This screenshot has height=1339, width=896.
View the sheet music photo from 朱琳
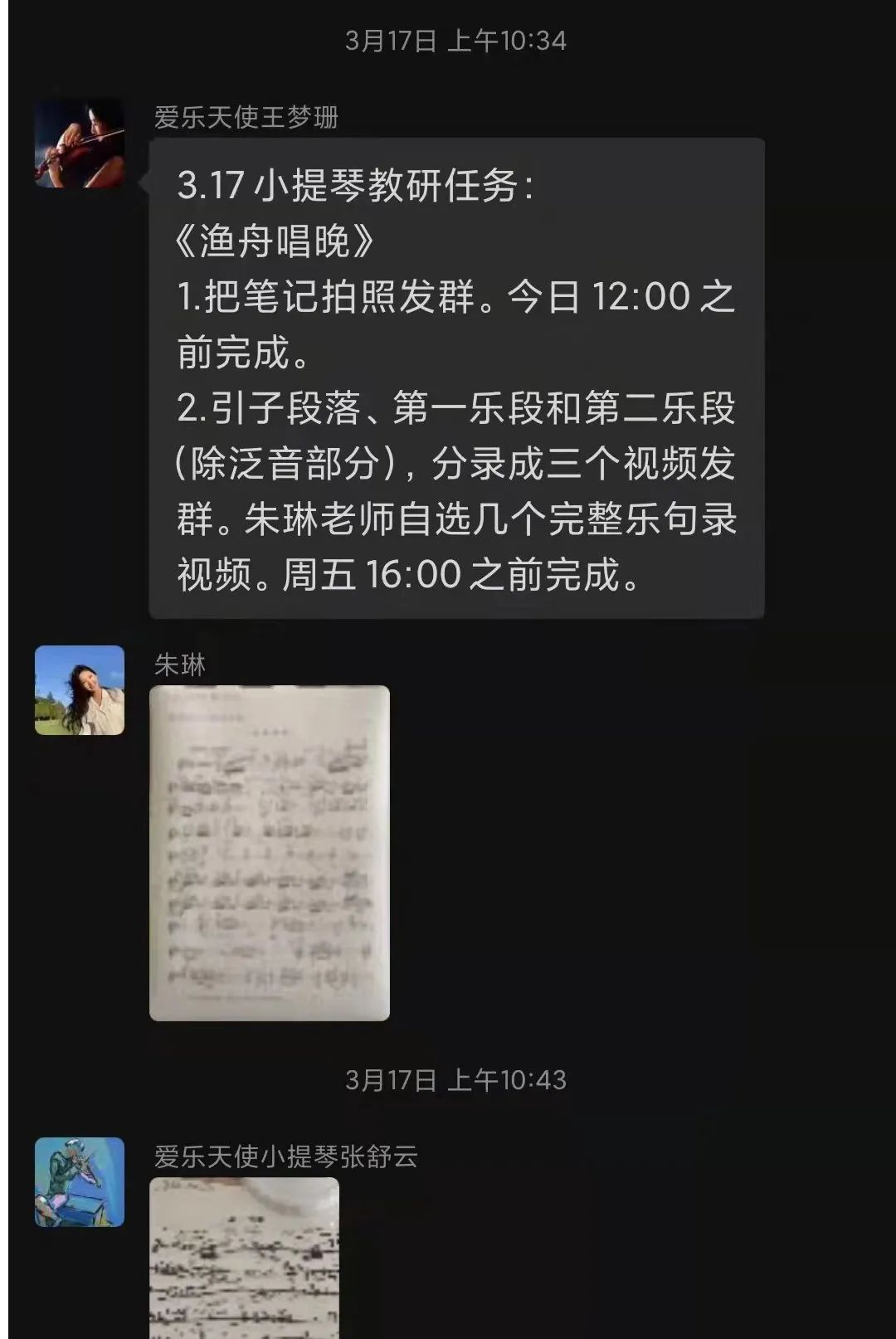pyautogui.click(x=269, y=853)
